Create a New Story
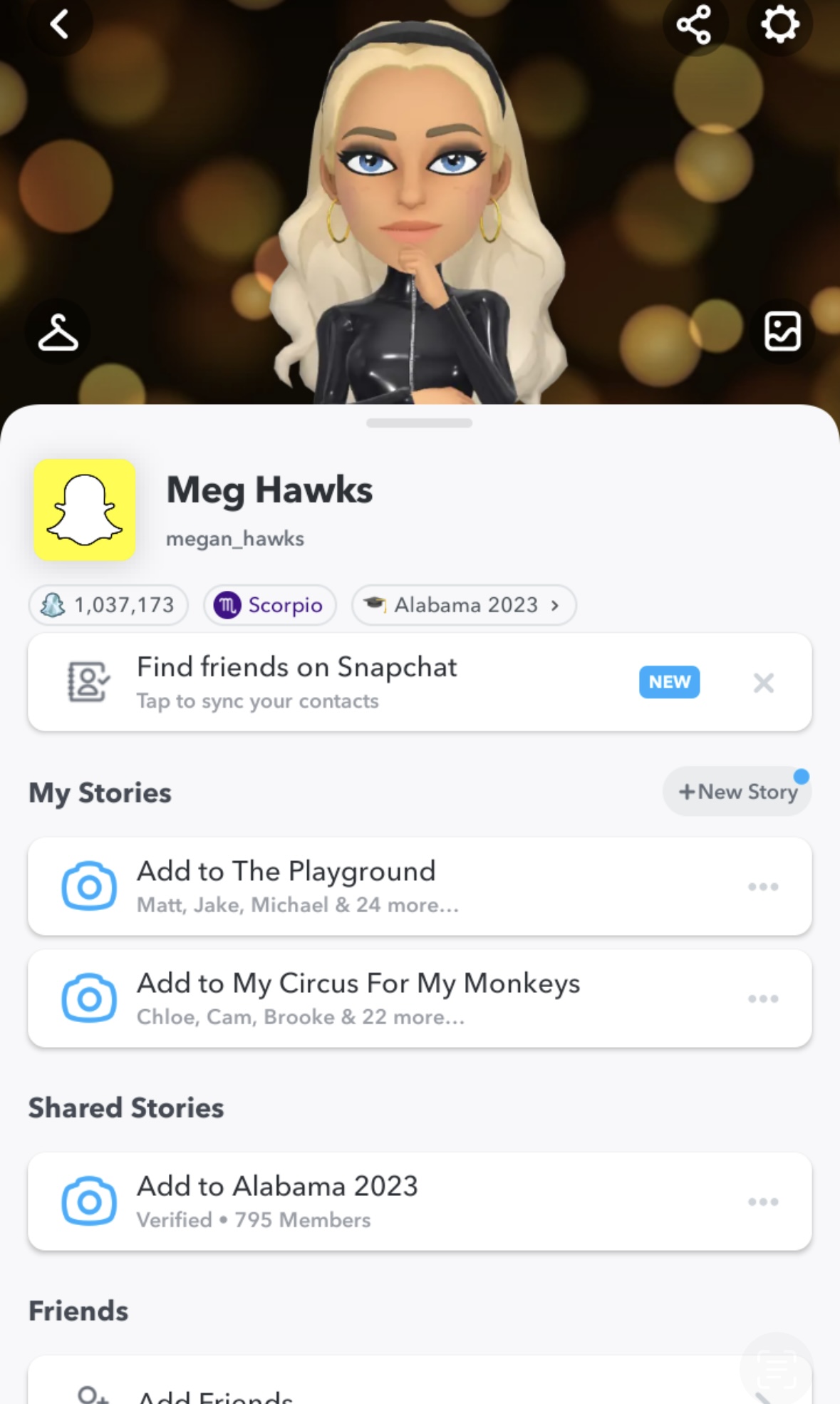This screenshot has height=1404, width=840. coord(737,791)
